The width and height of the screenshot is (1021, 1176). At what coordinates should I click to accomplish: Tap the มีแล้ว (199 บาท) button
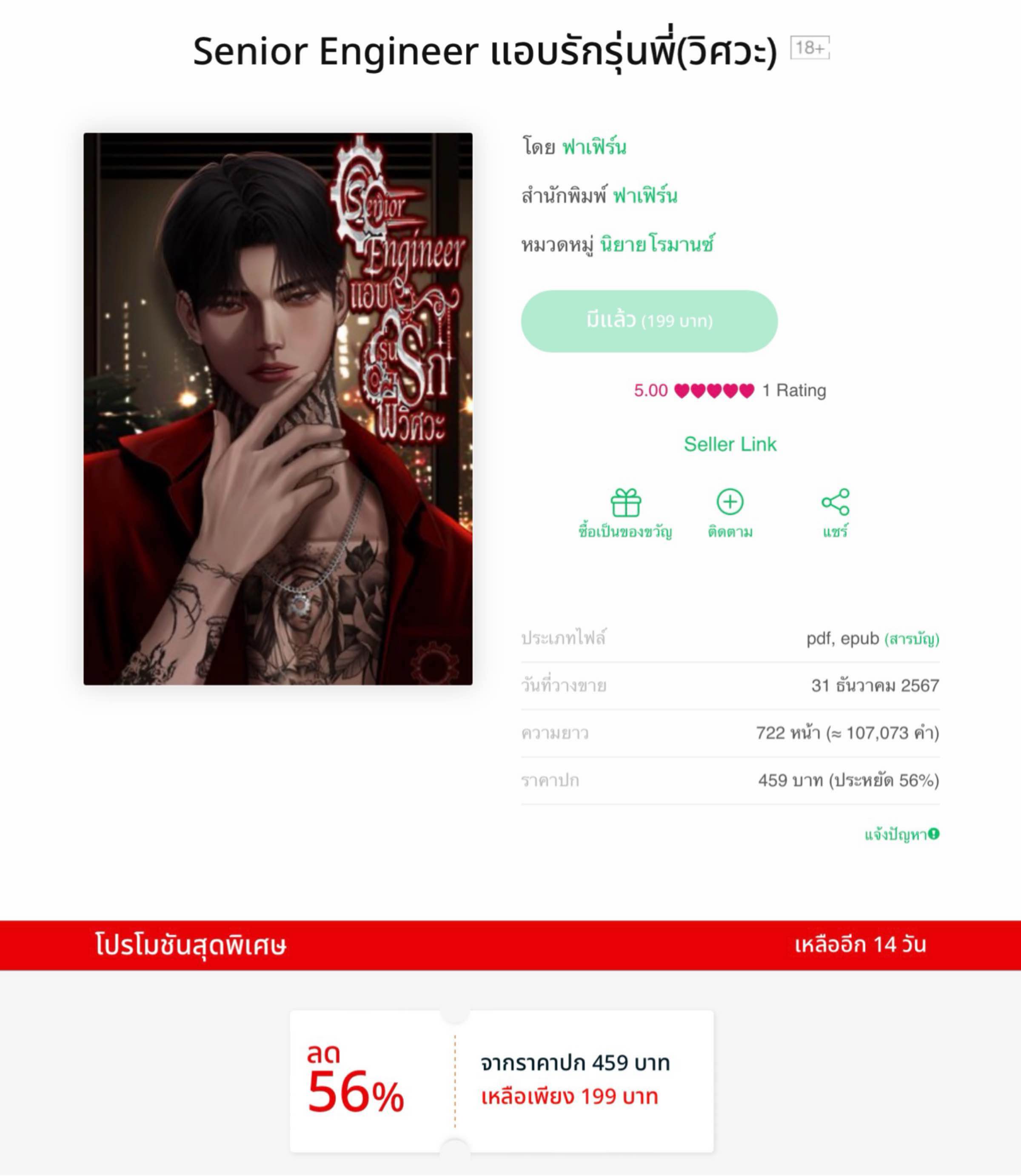tap(649, 321)
